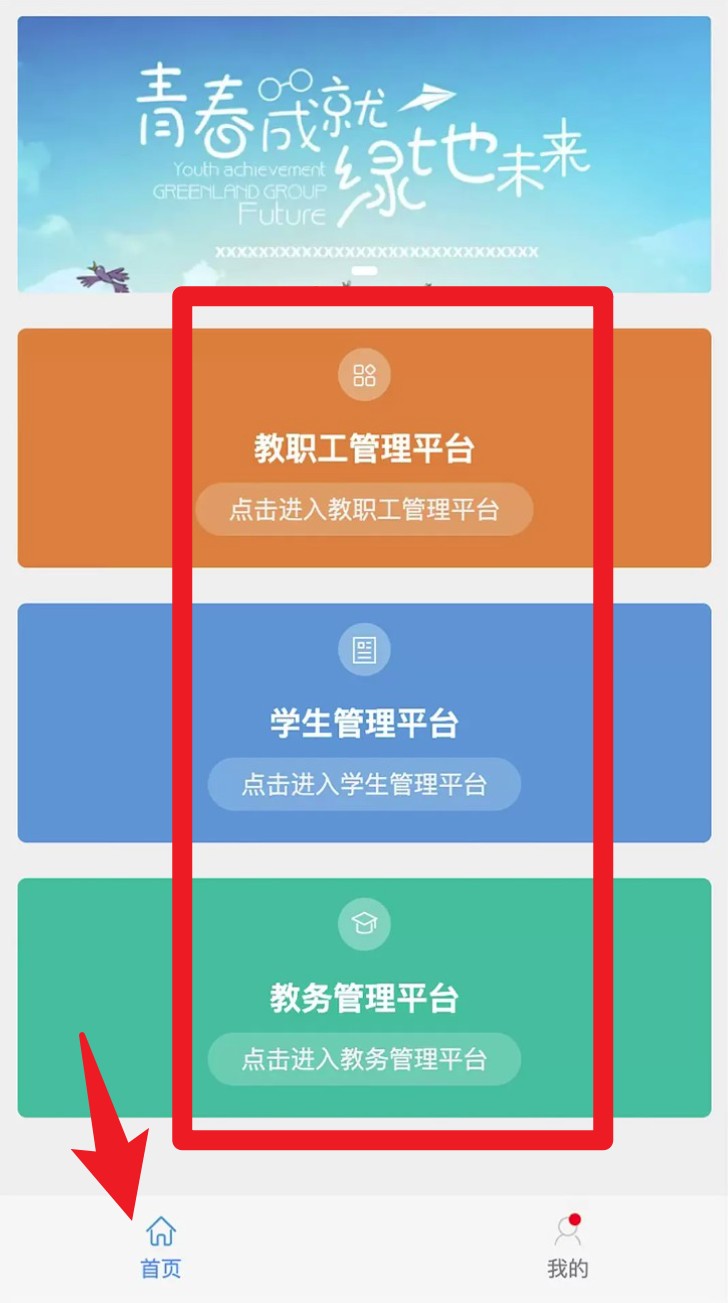Go to the 我的 tab
This screenshot has height=1303, width=728.
click(x=567, y=1247)
